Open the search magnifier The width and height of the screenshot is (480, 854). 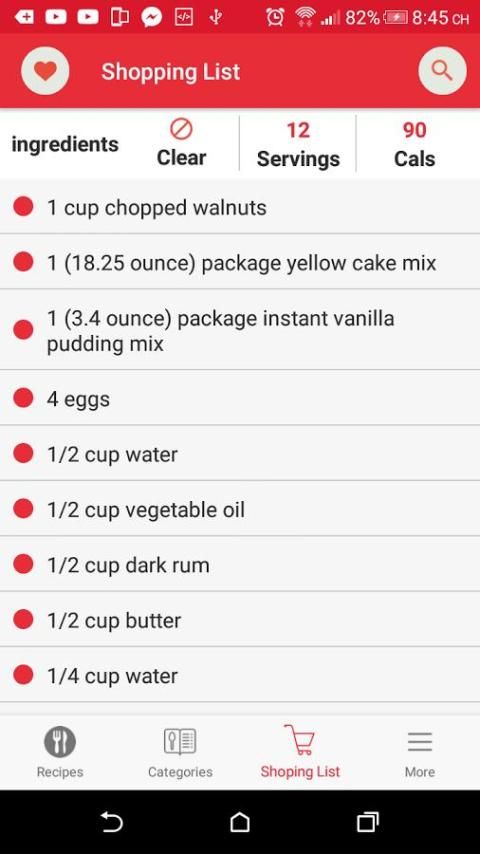(442, 71)
